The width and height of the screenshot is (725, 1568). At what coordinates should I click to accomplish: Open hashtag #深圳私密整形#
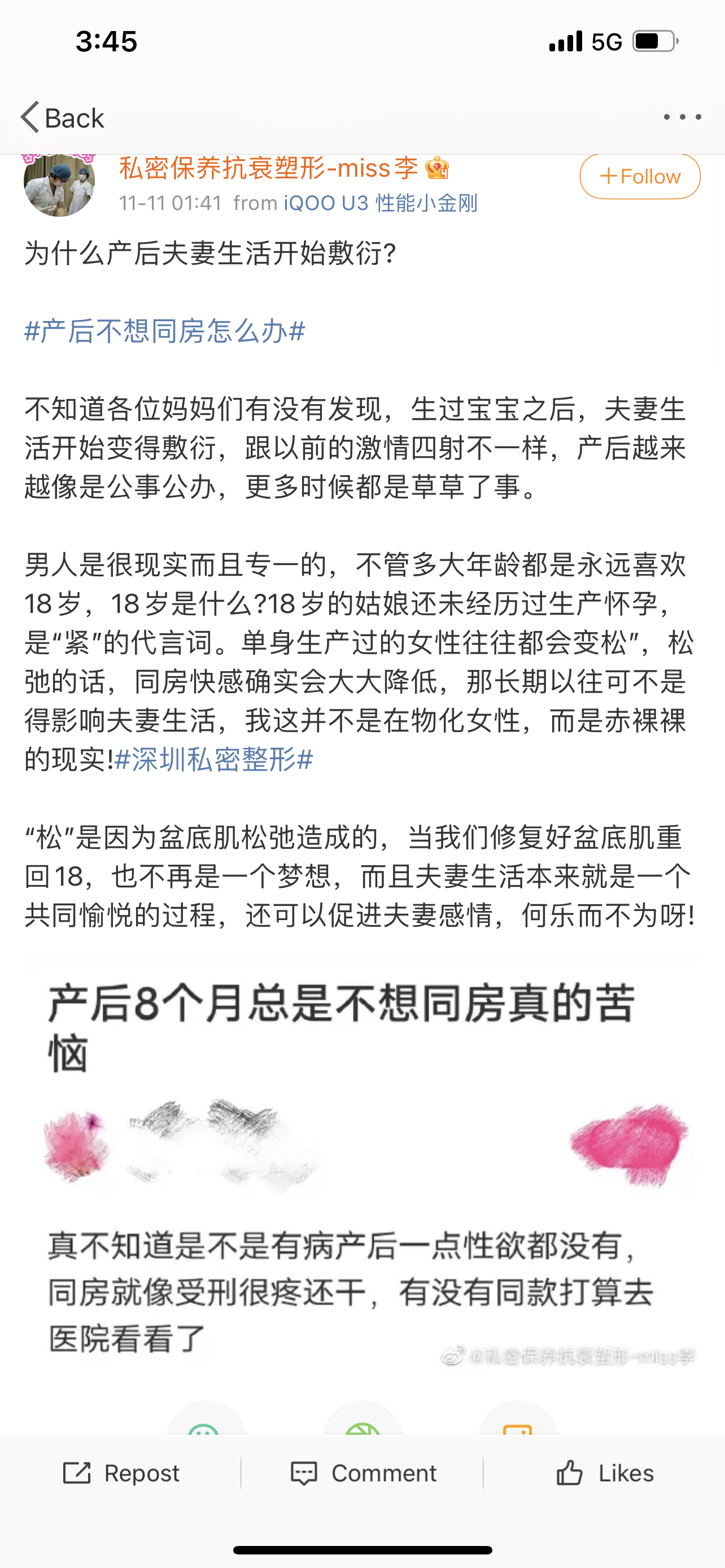click(213, 759)
